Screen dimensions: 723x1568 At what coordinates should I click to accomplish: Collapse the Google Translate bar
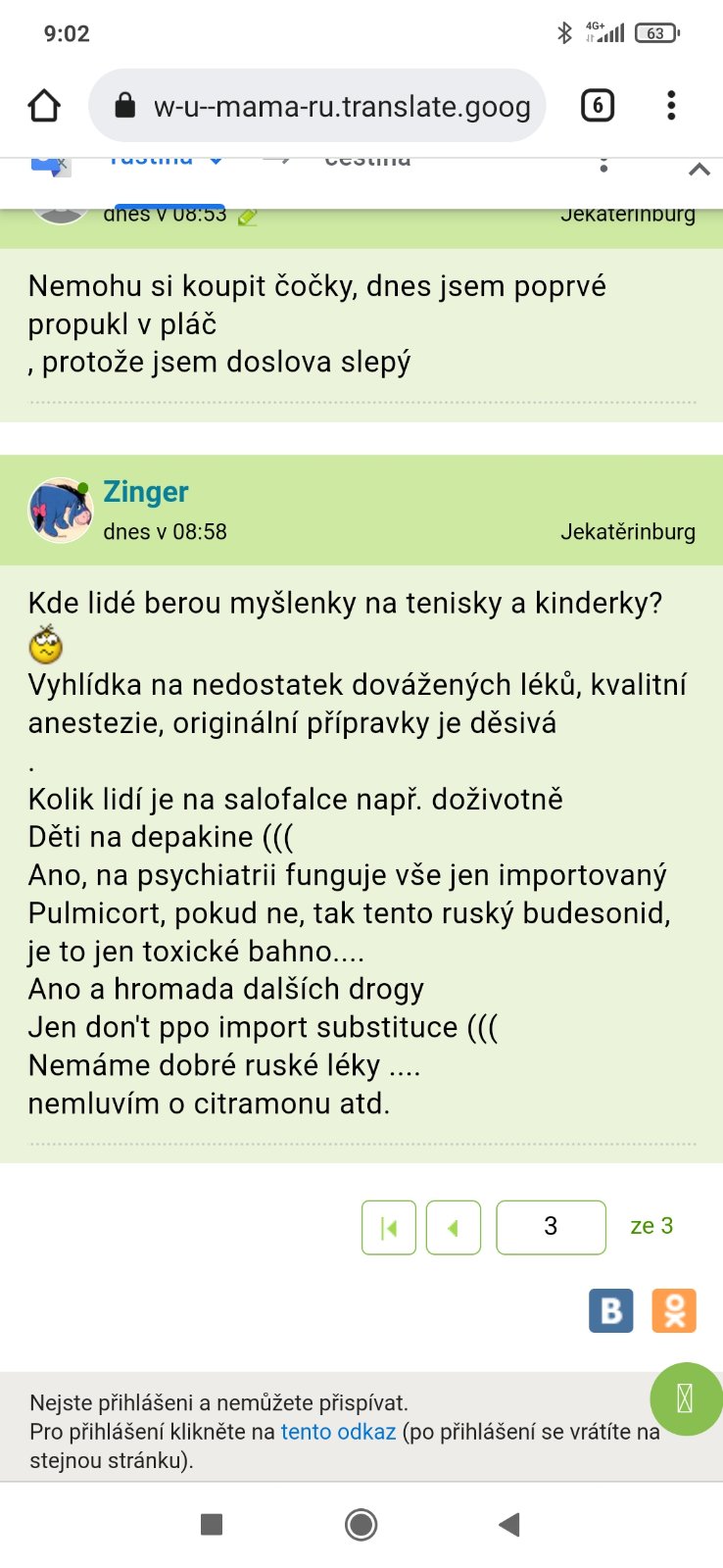click(x=699, y=170)
